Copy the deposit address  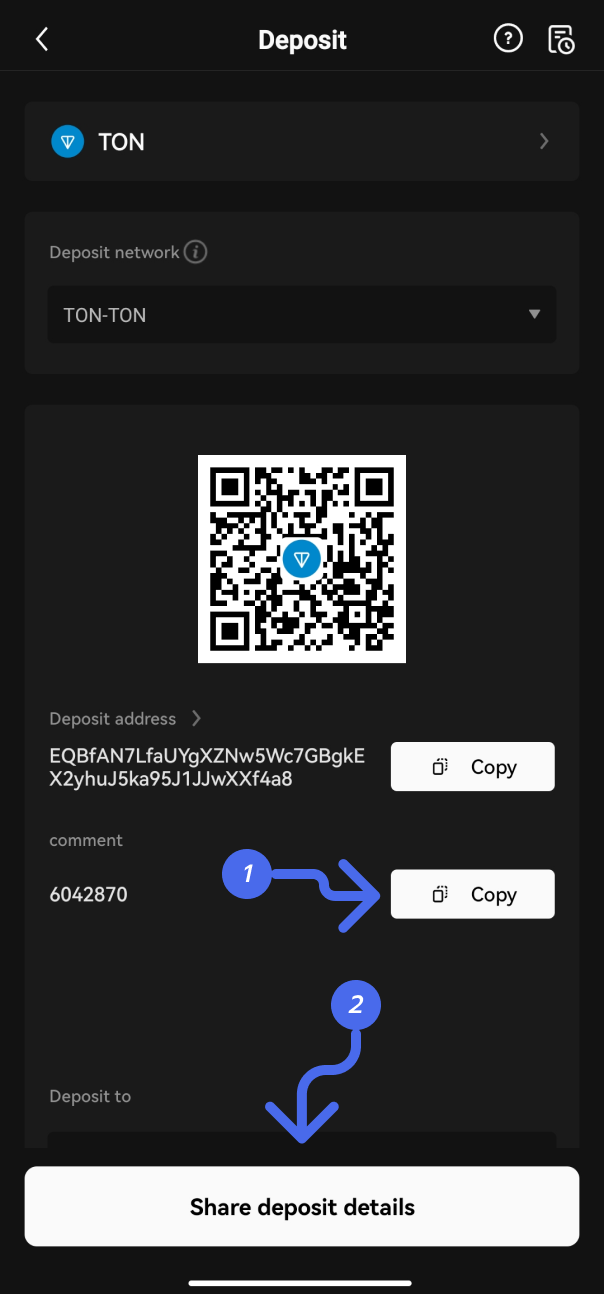[472, 767]
